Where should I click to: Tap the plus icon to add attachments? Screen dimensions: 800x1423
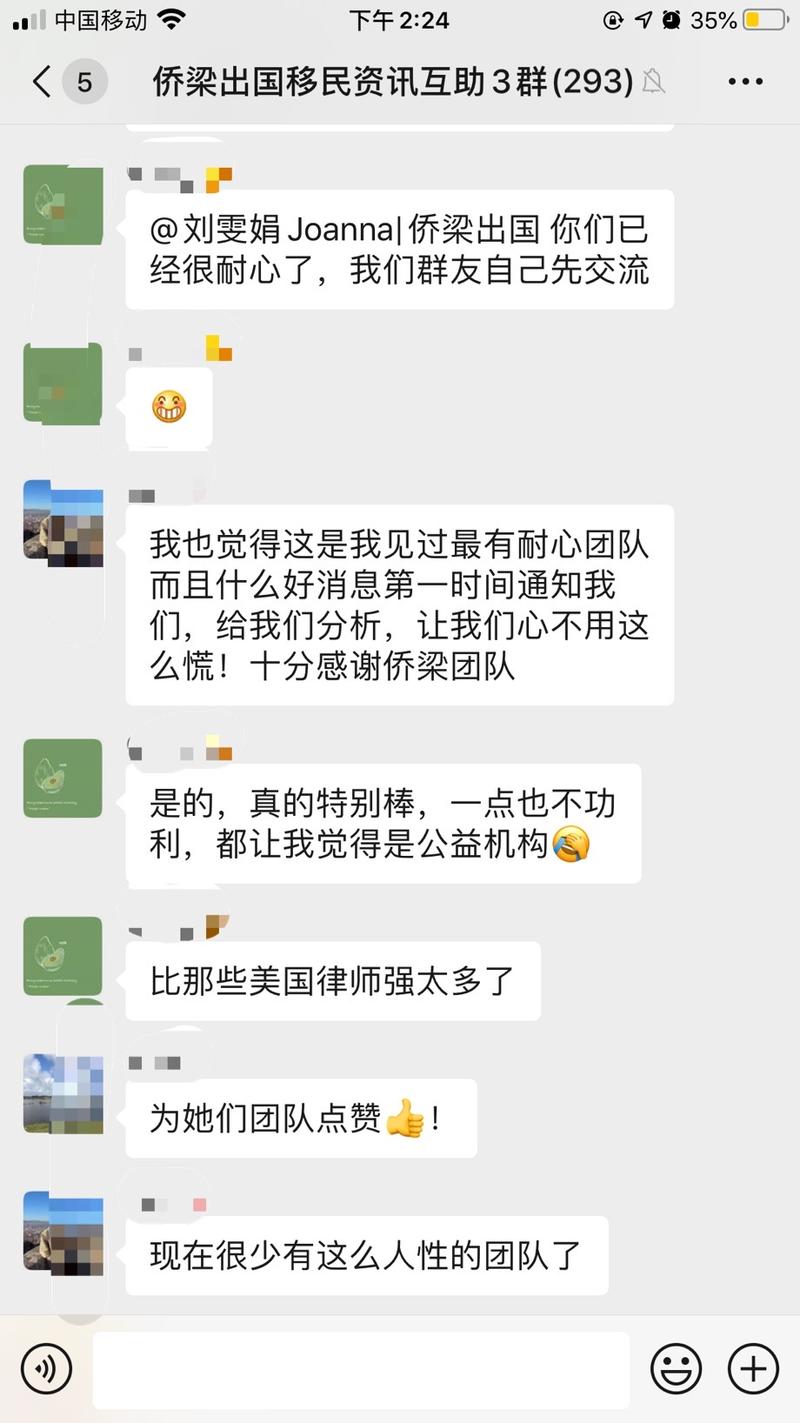(753, 1368)
